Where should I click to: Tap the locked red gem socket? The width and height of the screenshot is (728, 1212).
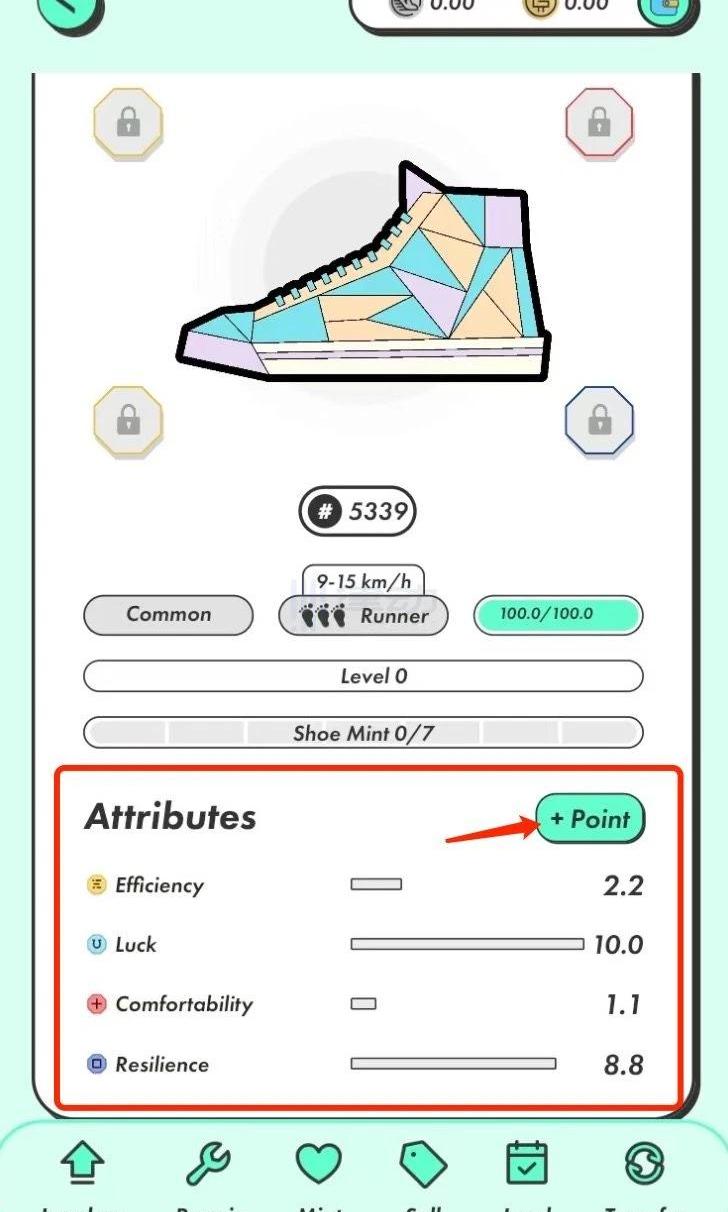click(599, 123)
